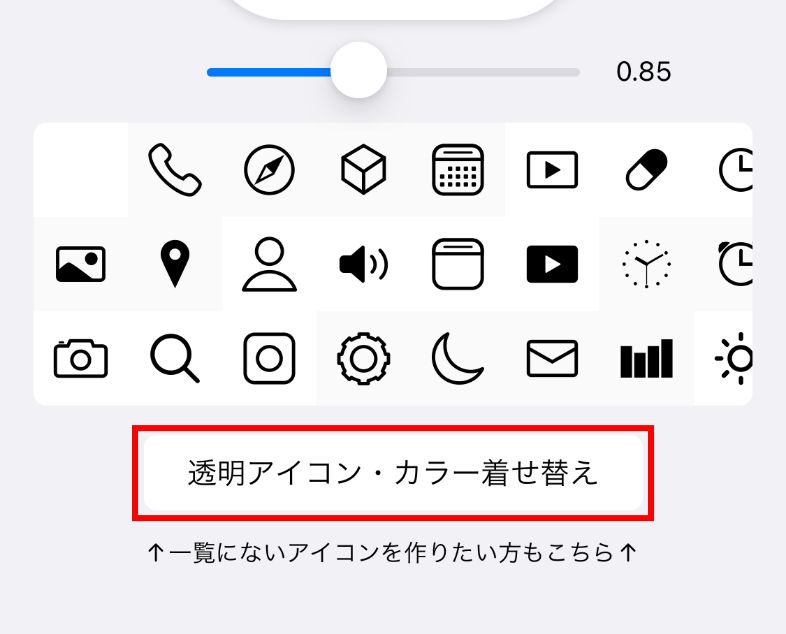Select the crescent moon icon

[458, 358]
